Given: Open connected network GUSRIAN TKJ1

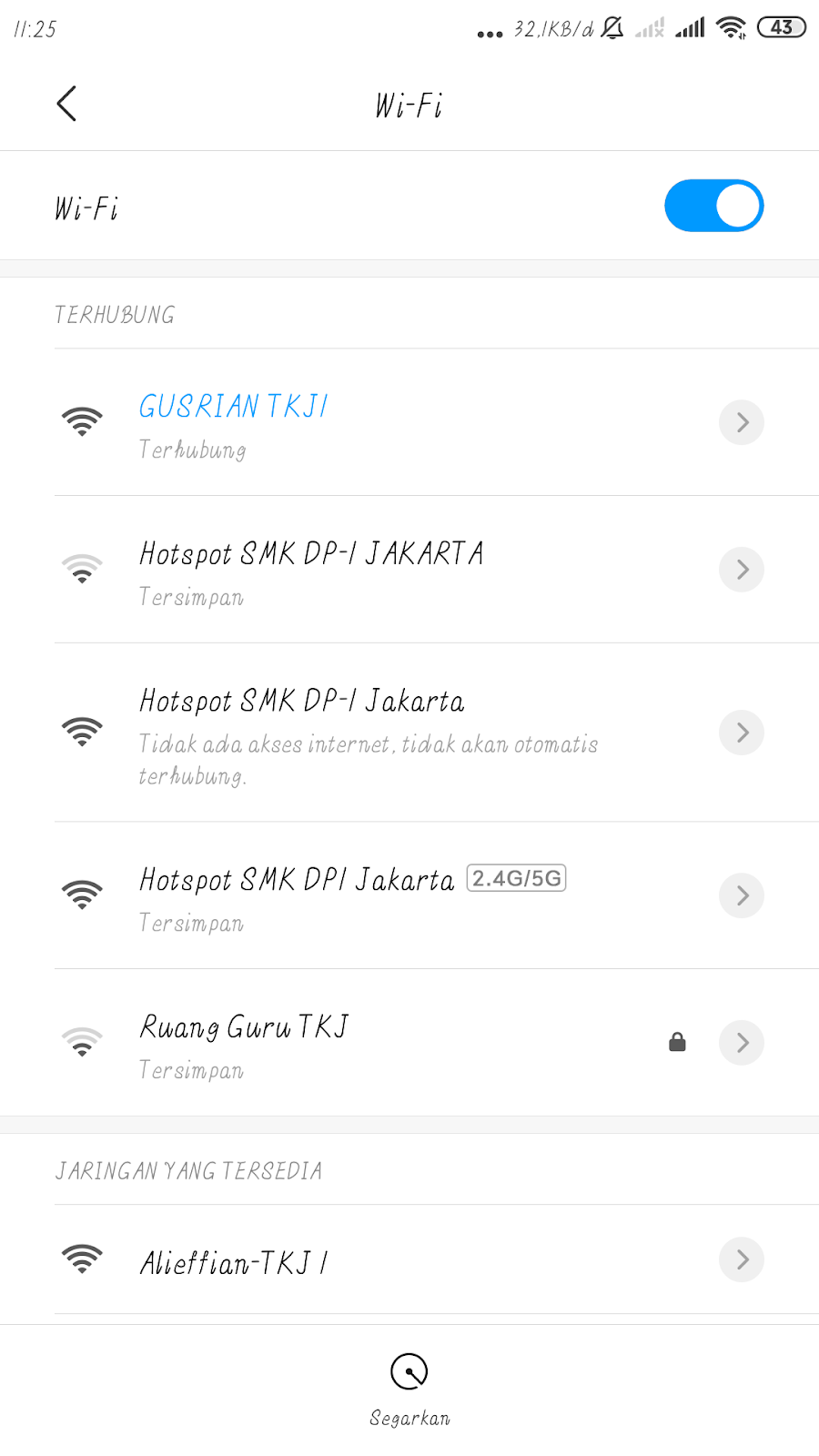Looking at the screenshot, I should [x=409, y=422].
